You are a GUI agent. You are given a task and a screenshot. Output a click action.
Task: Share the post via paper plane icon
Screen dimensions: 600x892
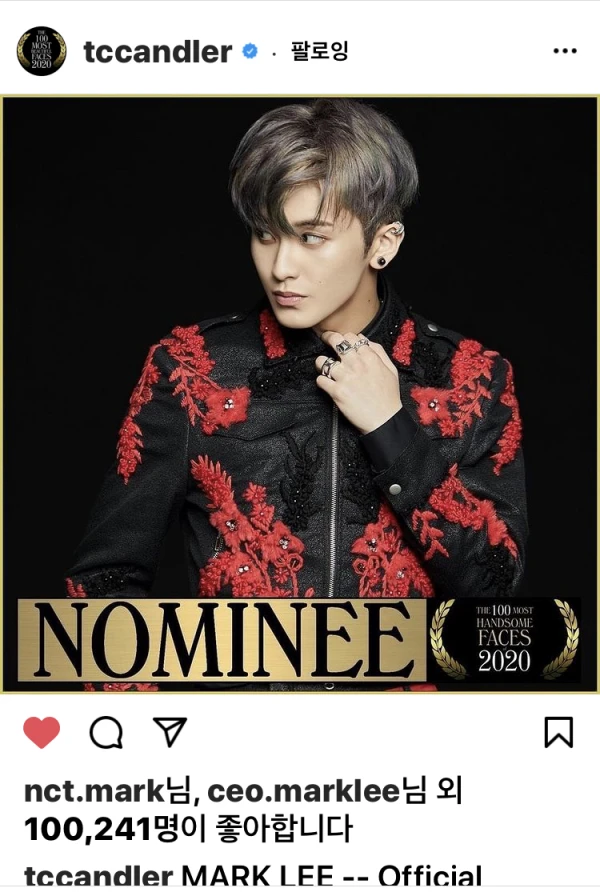[x=170, y=733]
